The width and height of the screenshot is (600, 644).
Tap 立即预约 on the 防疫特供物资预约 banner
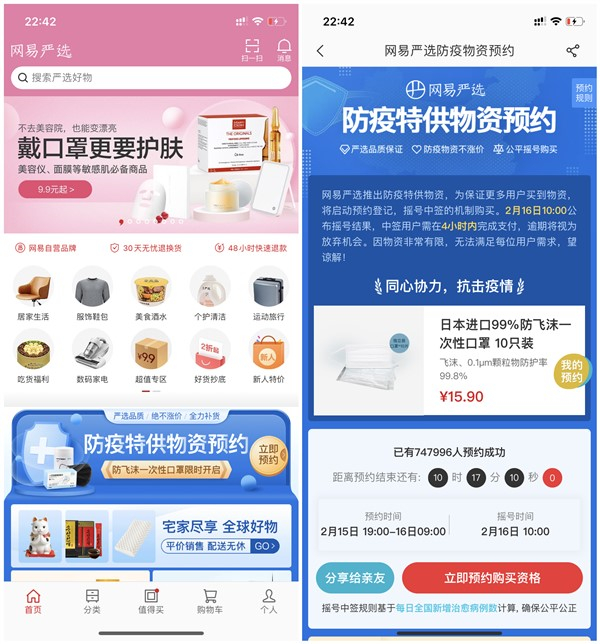point(267,453)
